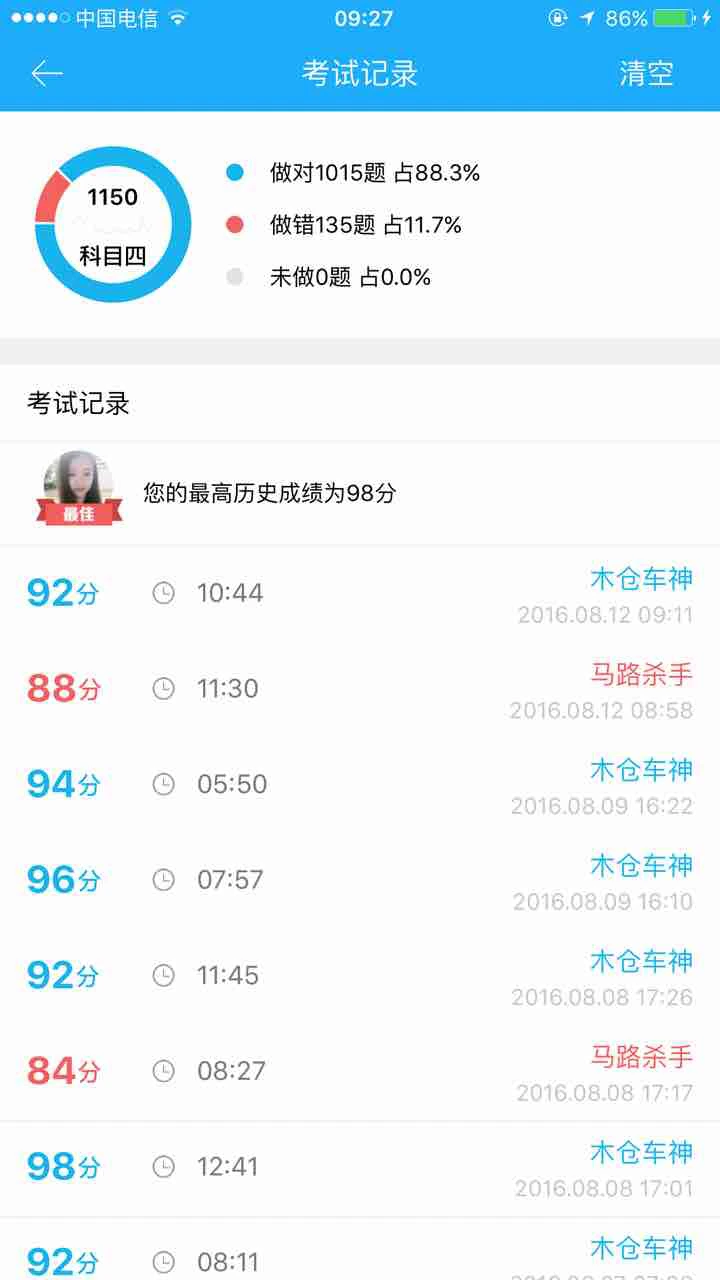View the 94分 record from 2016.08.09 16:22

[x=360, y=785]
